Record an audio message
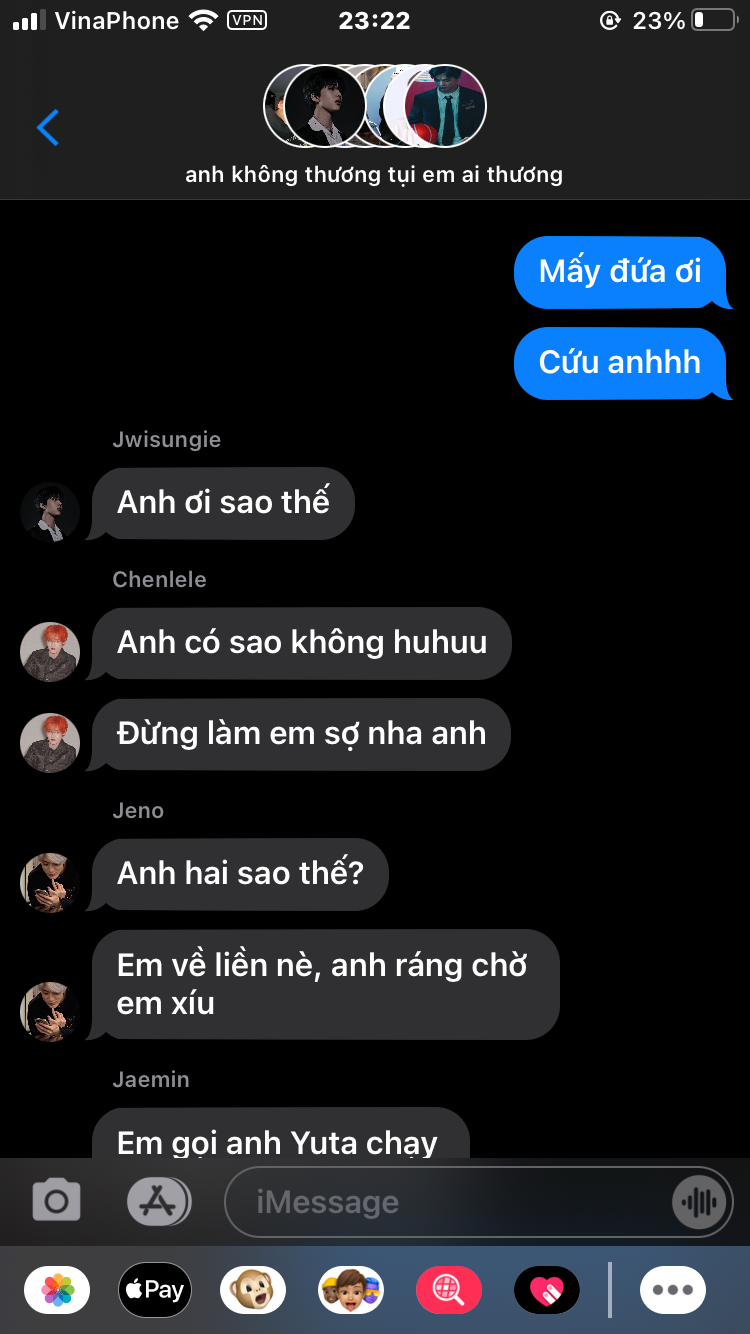Image resolution: width=750 pixels, height=1334 pixels. click(x=699, y=1202)
